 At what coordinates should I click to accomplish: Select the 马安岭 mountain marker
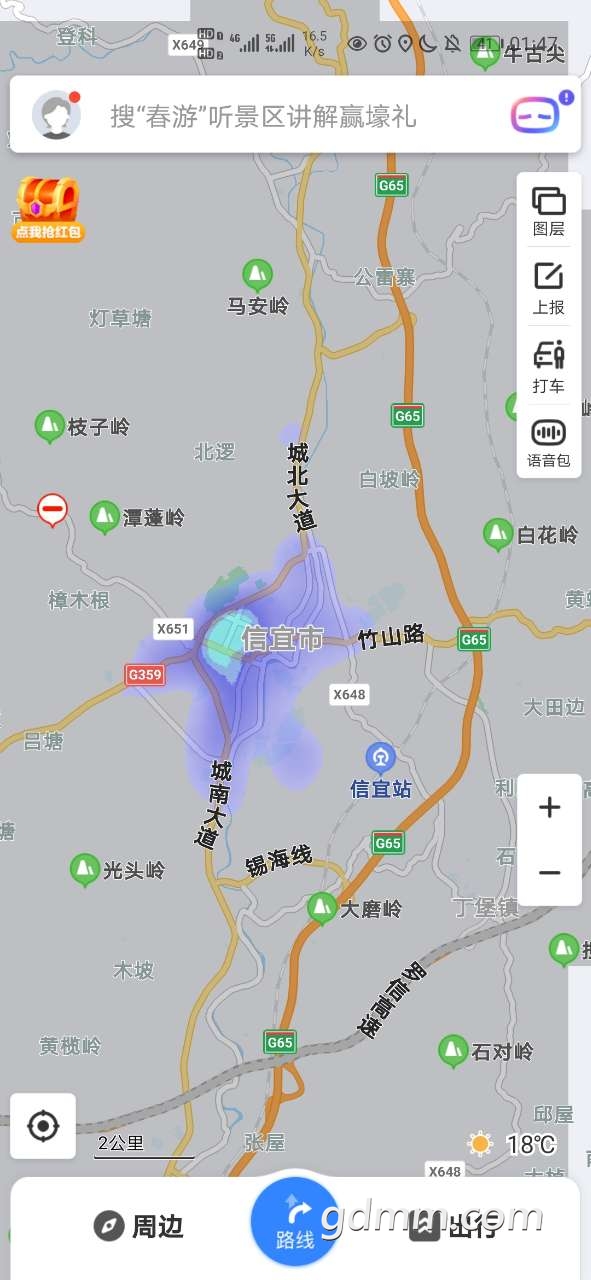point(258,288)
